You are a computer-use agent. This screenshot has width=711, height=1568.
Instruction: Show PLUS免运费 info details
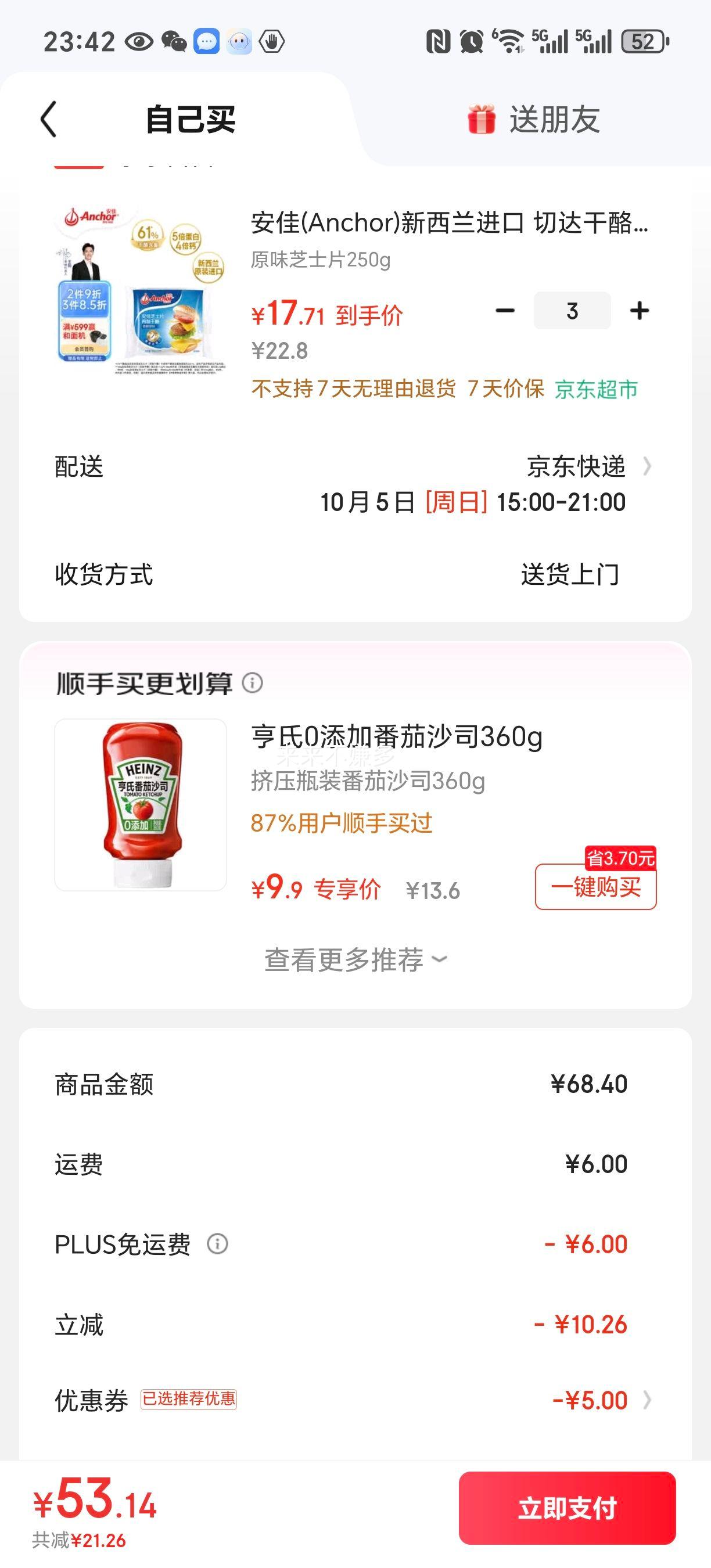pos(217,1243)
